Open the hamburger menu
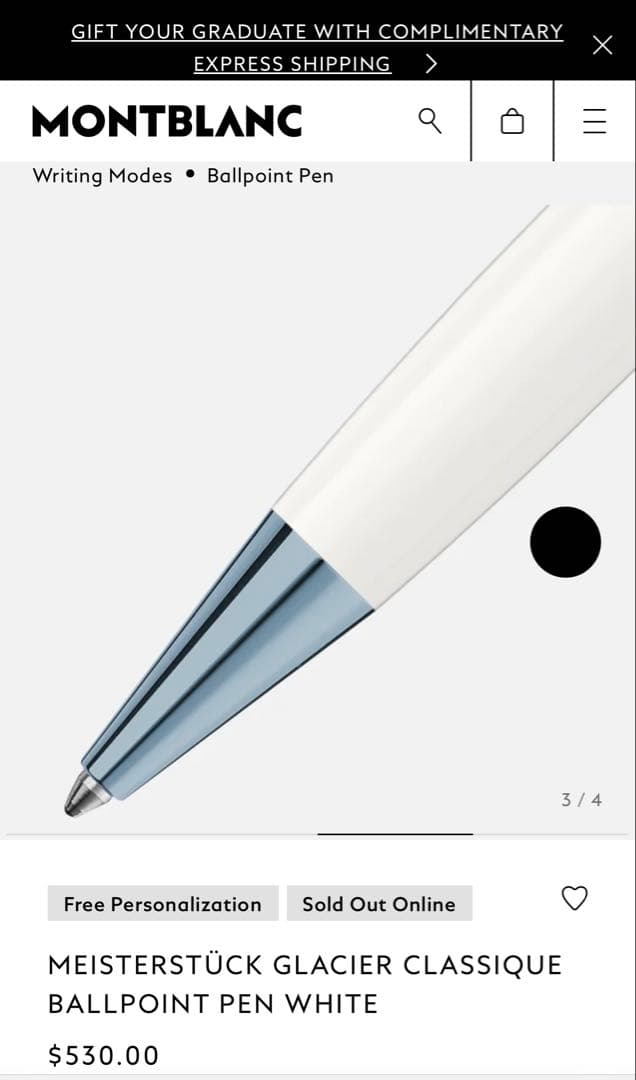Screen dimensions: 636x1080 click(x=594, y=121)
